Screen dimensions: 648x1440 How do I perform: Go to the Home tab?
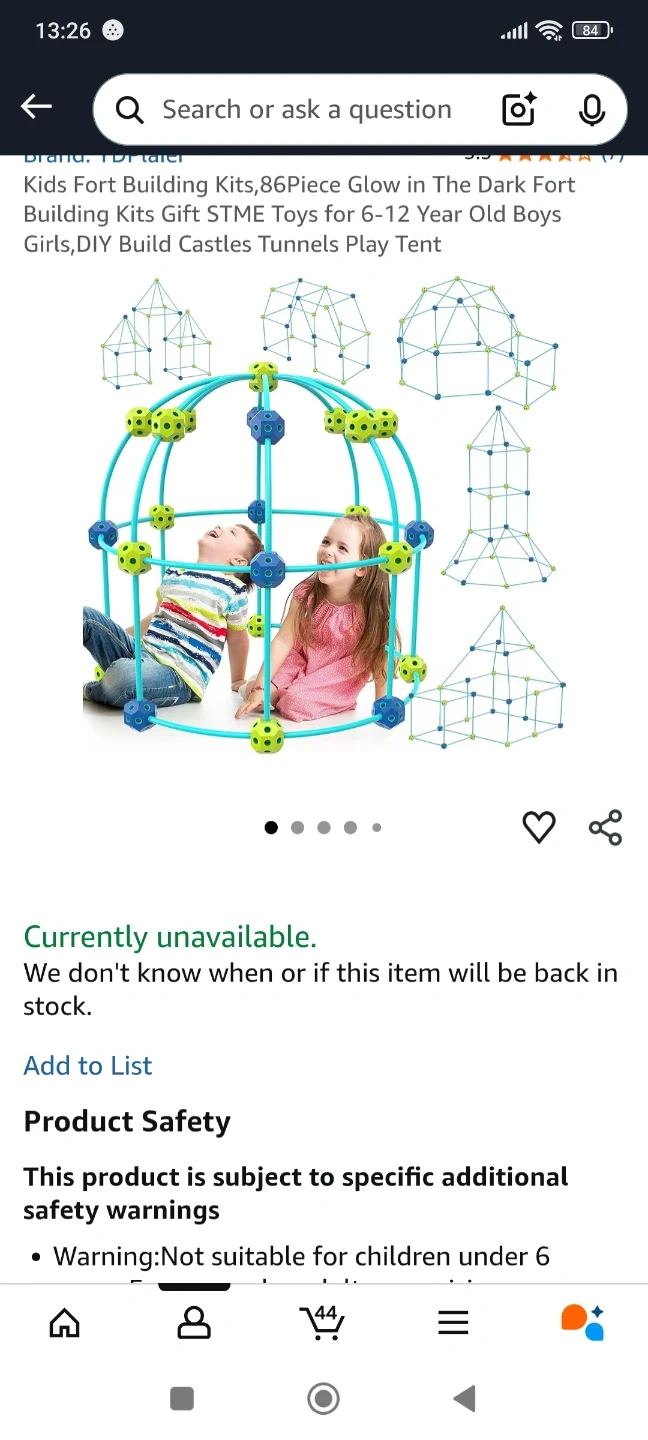coord(65,1323)
